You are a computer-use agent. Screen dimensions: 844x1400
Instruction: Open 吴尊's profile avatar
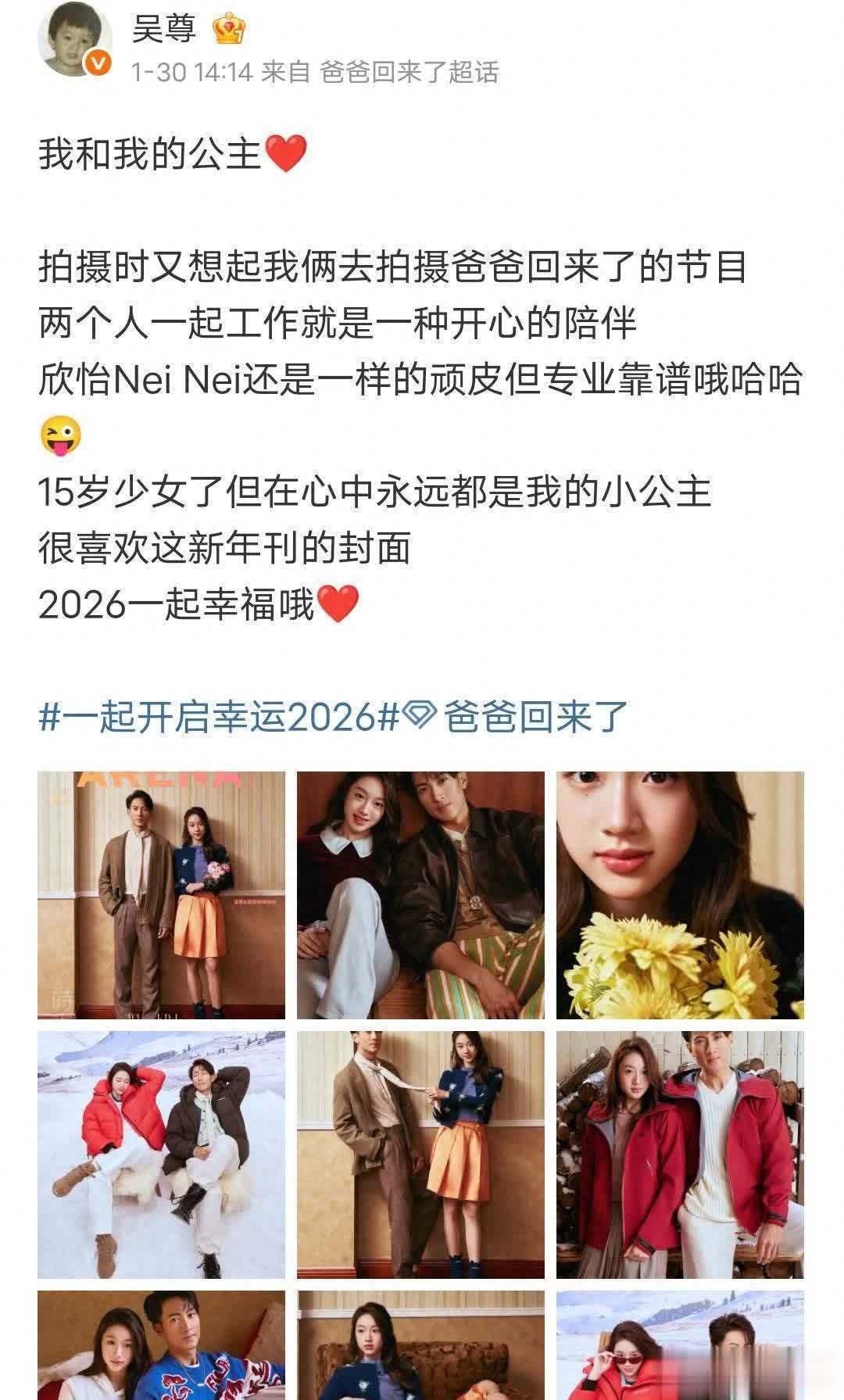(x=74, y=42)
